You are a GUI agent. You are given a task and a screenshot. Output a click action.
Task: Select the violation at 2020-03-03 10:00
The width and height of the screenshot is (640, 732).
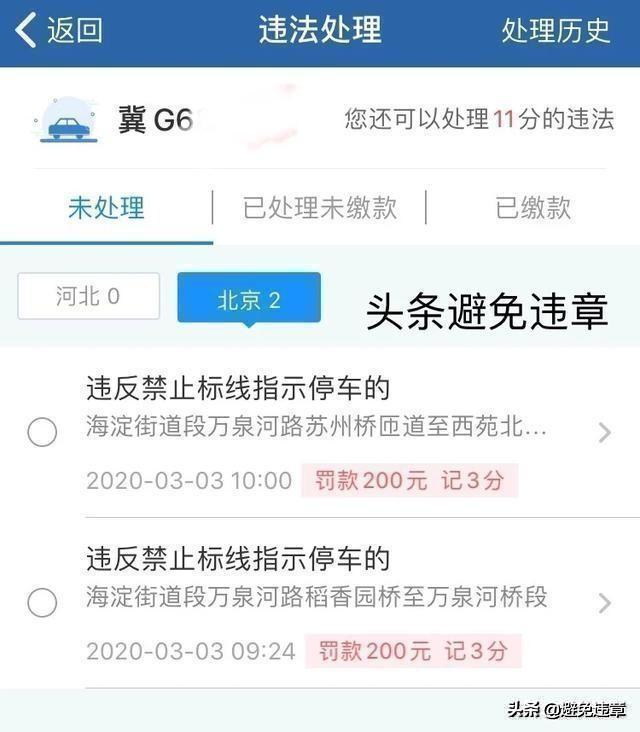pos(42,433)
